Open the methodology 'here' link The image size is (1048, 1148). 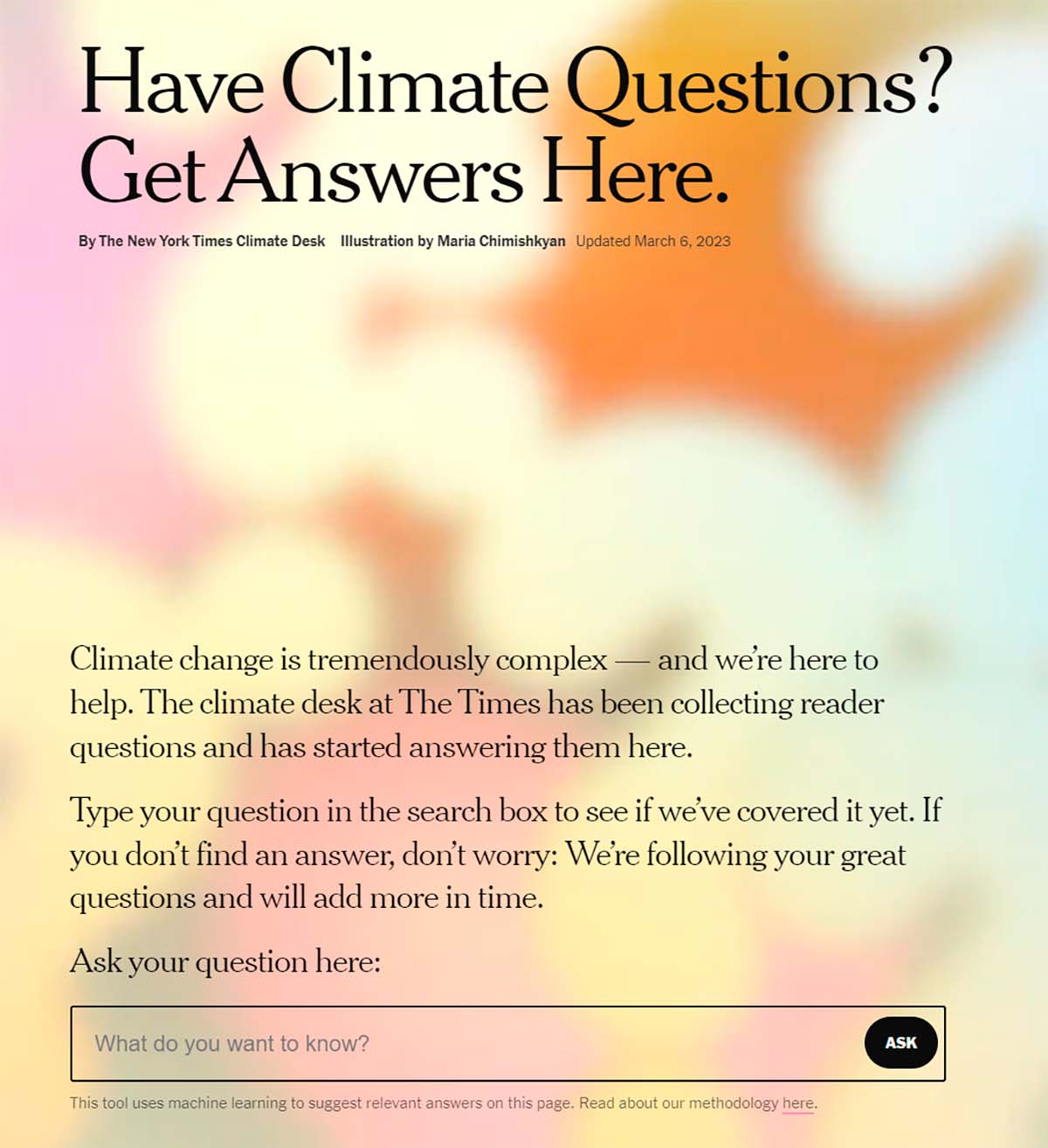[x=797, y=1103]
